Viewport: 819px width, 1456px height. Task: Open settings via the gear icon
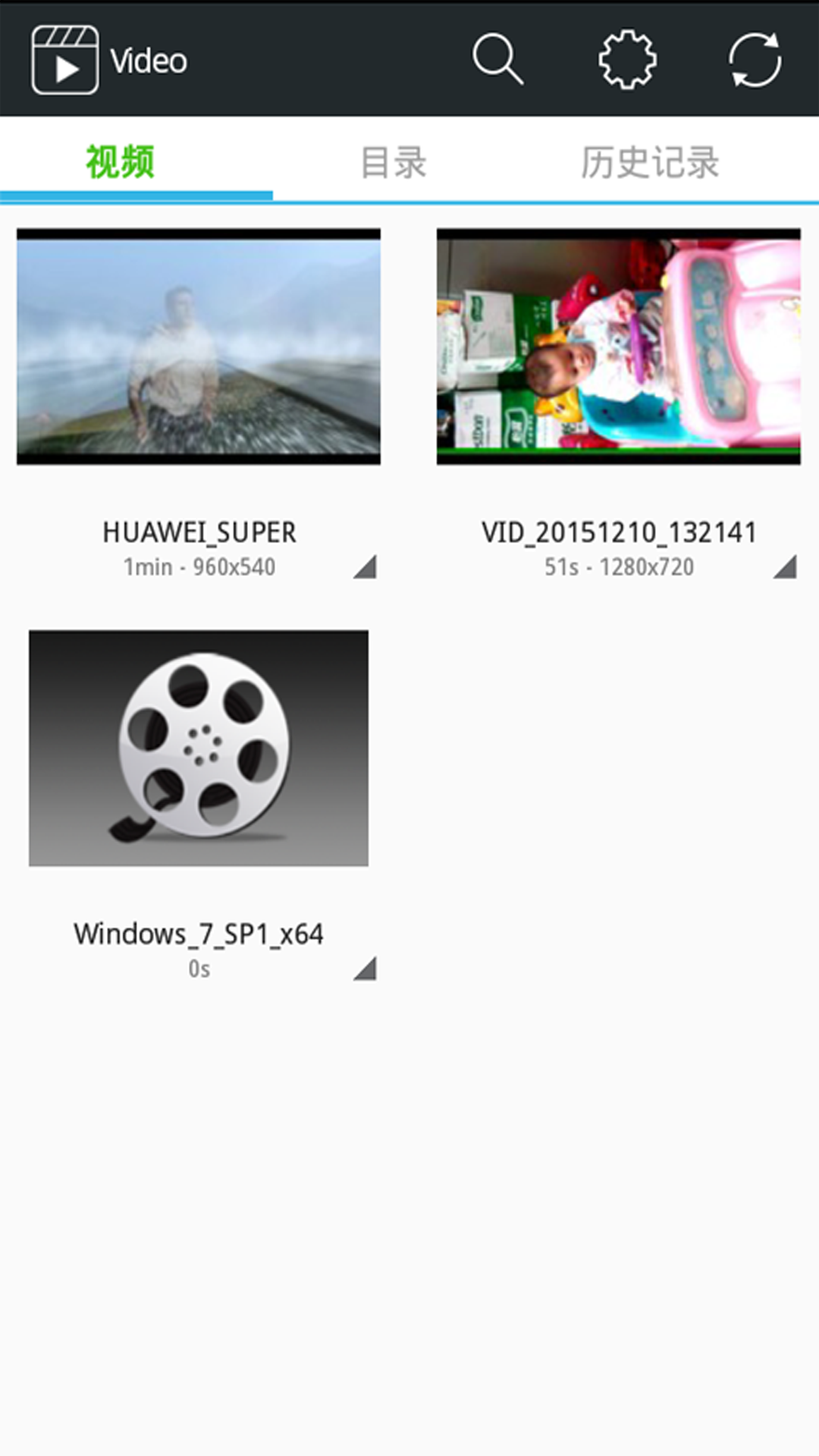point(627,60)
